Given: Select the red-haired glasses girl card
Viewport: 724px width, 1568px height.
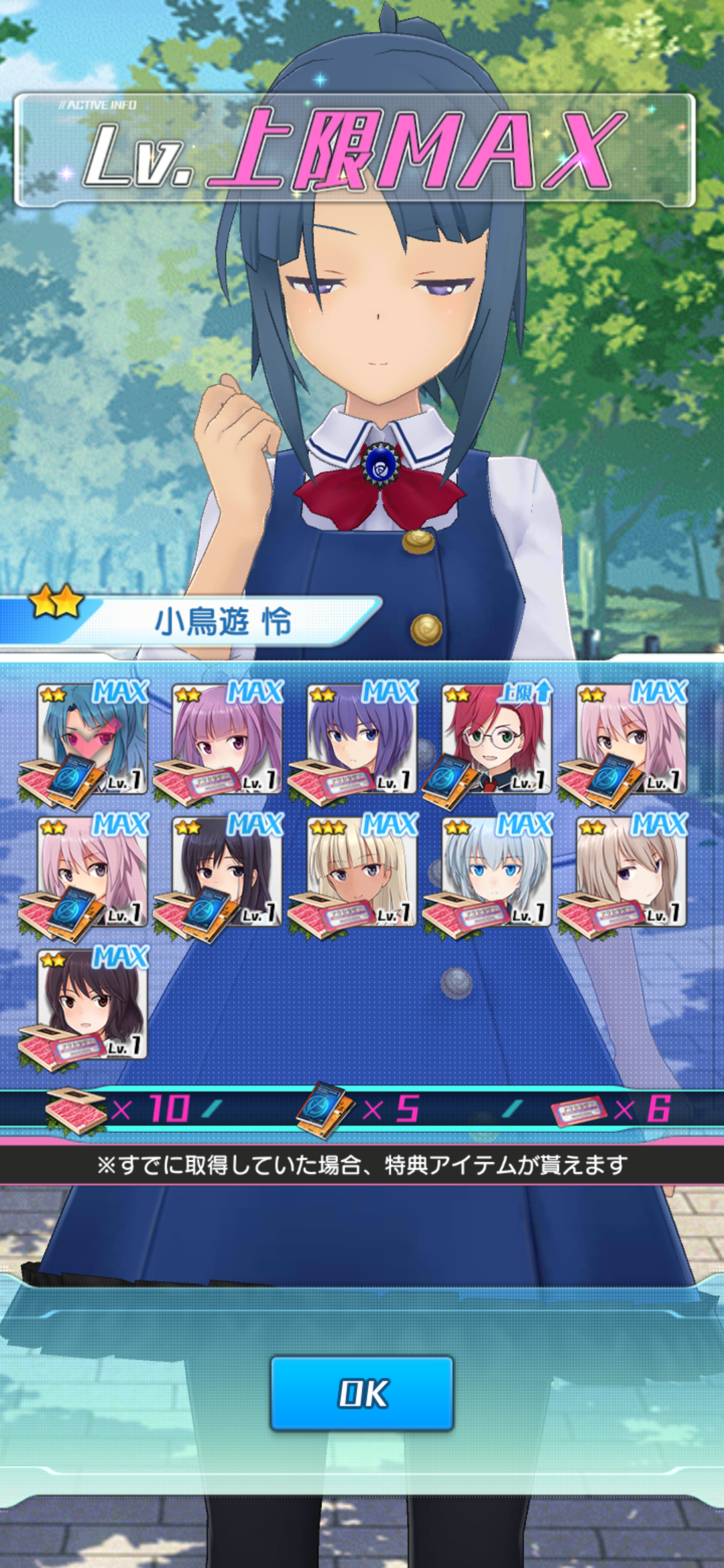Looking at the screenshot, I should pyautogui.click(x=497, y=739).
